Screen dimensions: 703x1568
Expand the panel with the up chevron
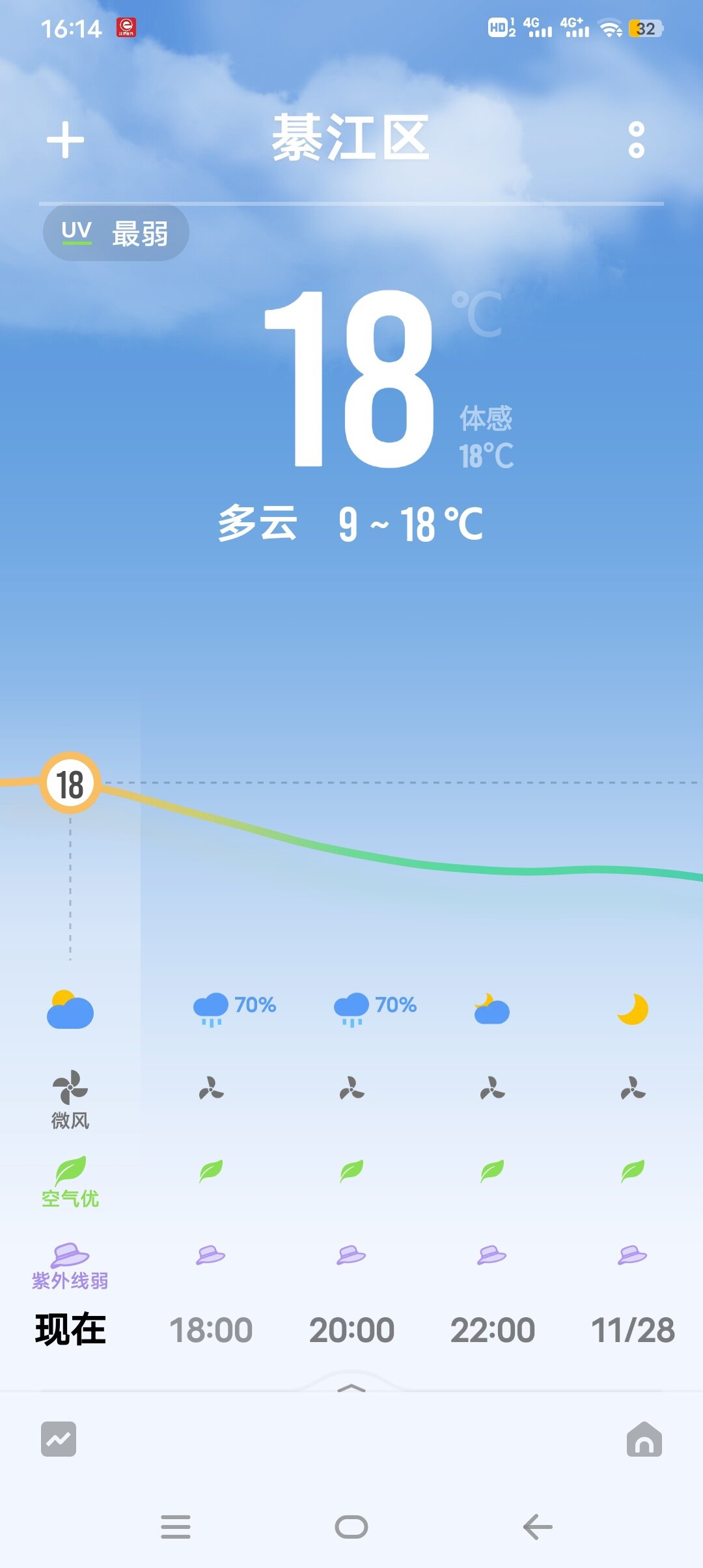click(351, 1387)
